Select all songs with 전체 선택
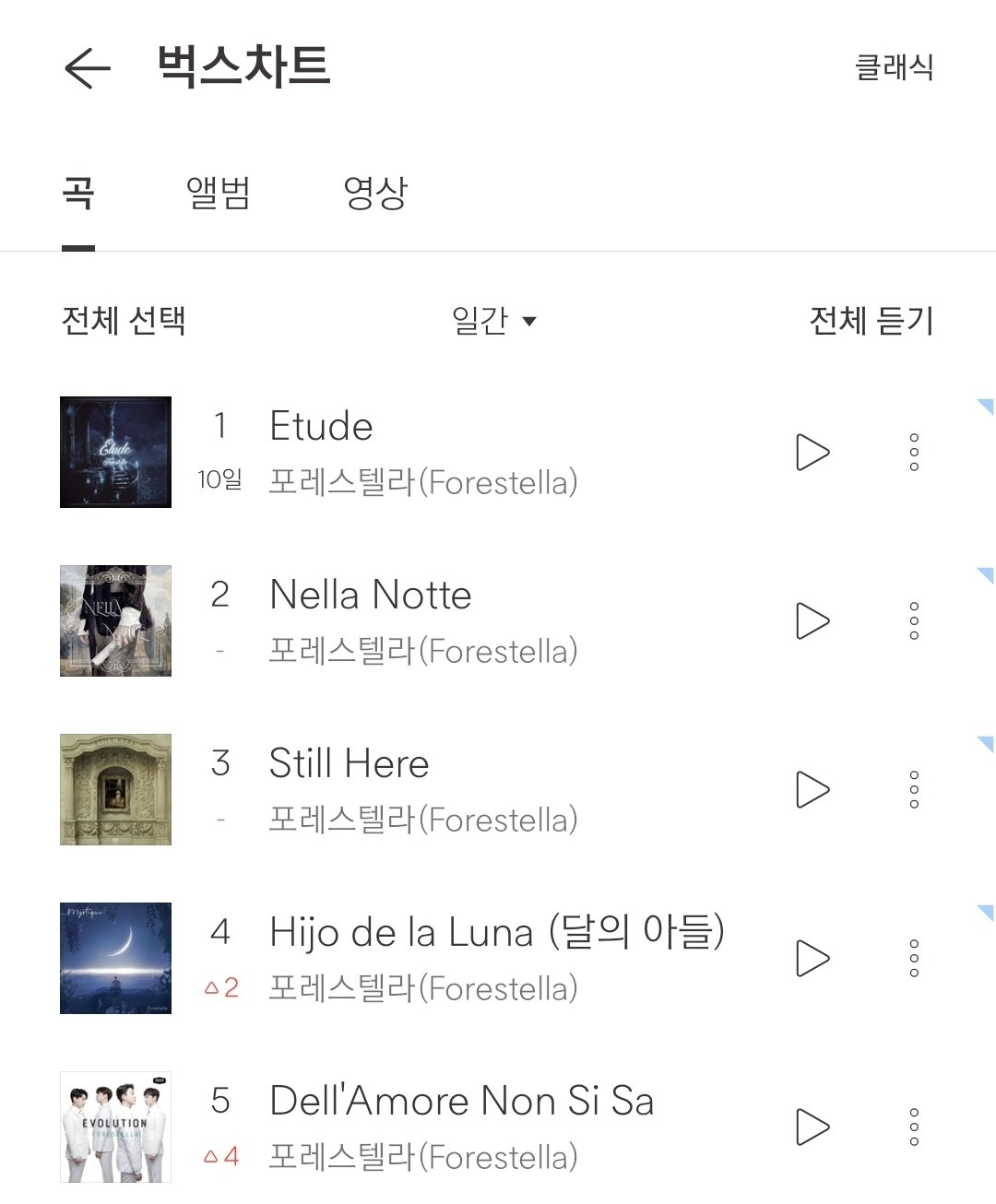This screenshot has width=996, height=1204. pyautogui.click(x=124, y=321)
